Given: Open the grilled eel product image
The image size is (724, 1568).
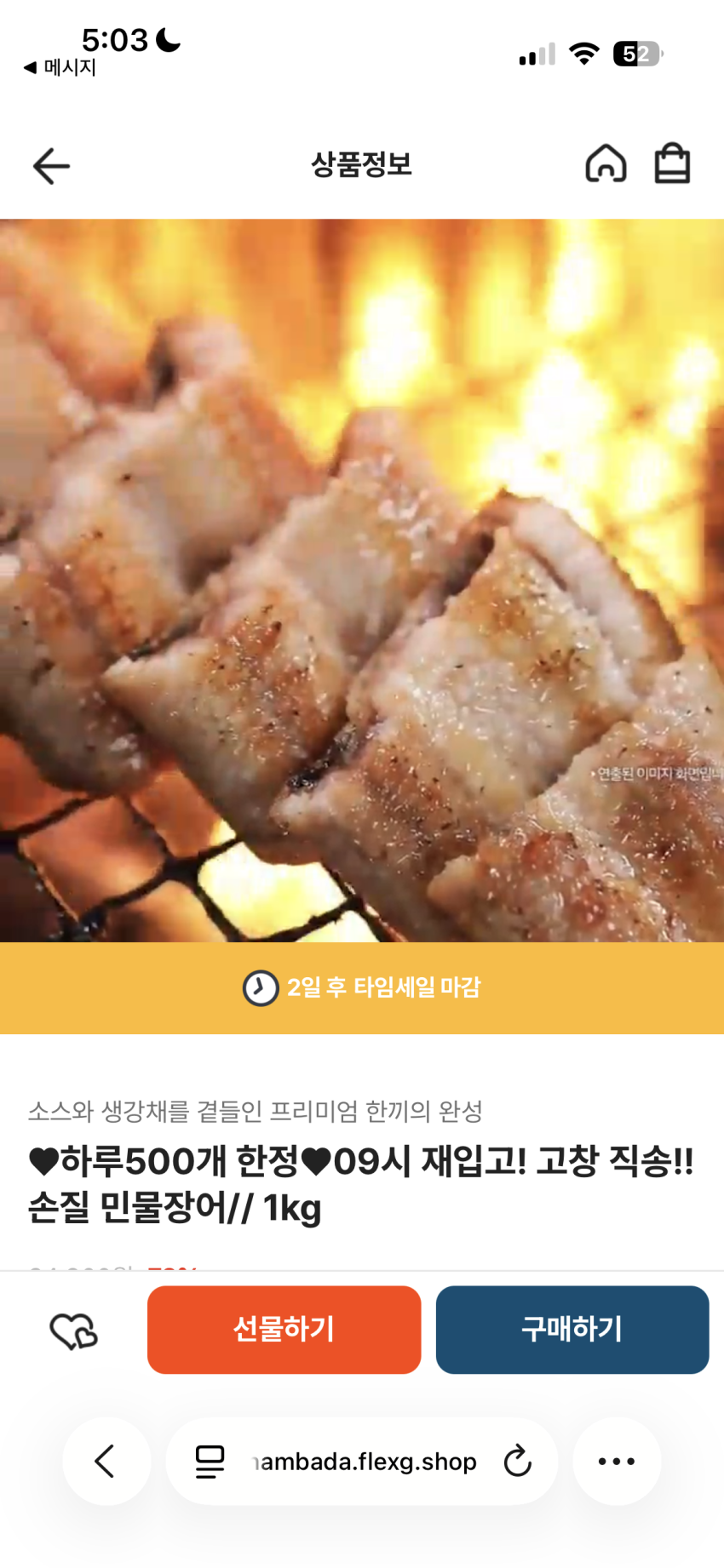Looking at the screenshot, I should click(362, 581).
